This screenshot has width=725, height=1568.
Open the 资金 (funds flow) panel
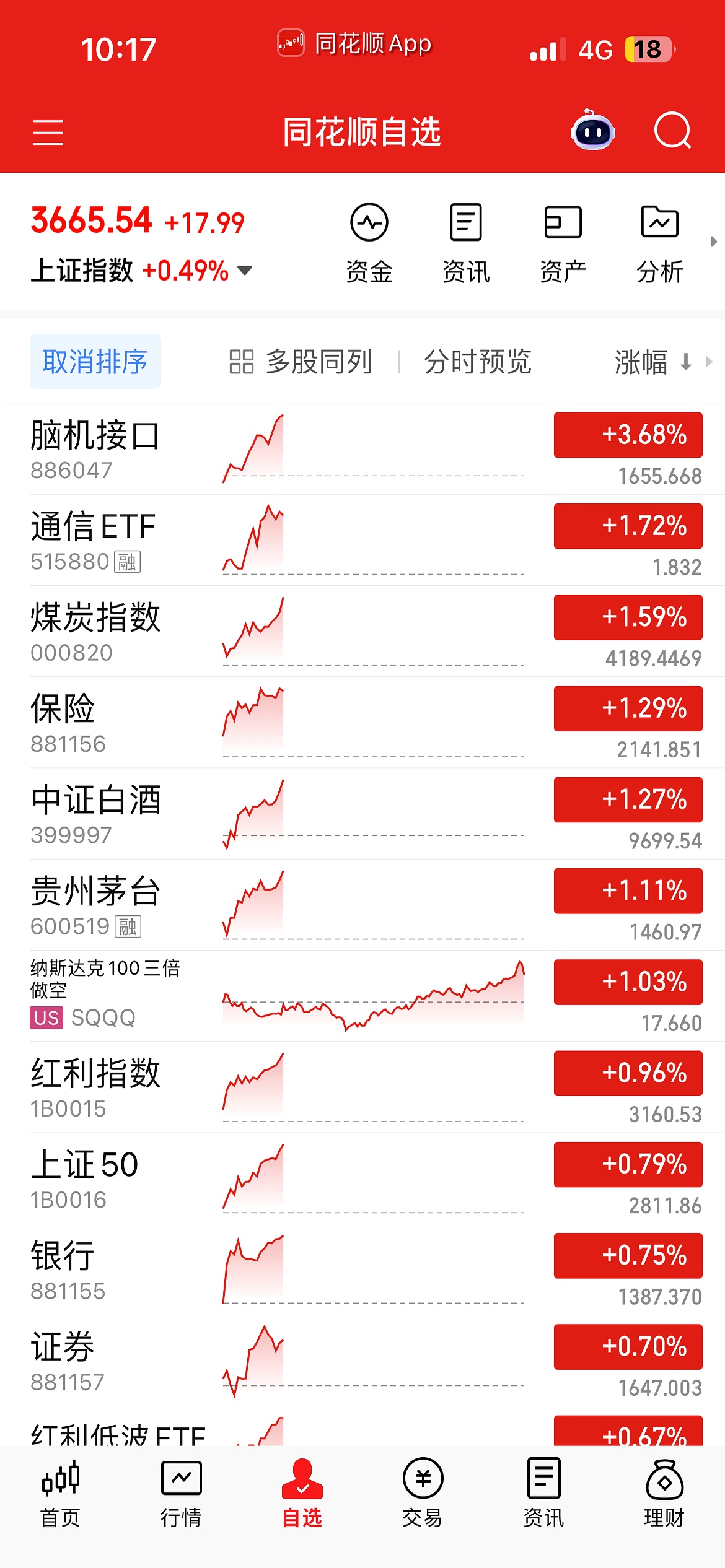pyautogui.click(x=369, y=242)
